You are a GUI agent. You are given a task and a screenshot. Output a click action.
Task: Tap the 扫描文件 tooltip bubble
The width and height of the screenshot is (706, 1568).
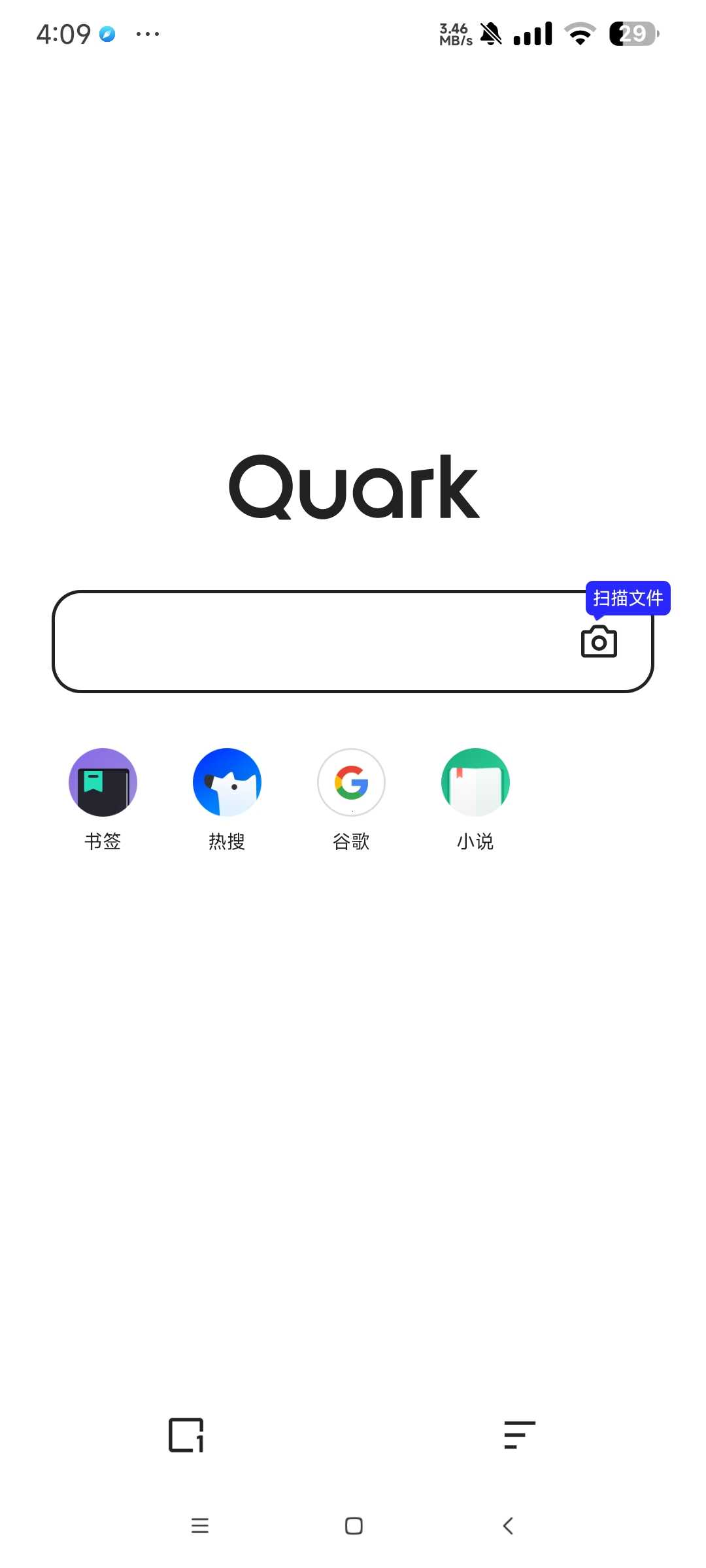628,598
